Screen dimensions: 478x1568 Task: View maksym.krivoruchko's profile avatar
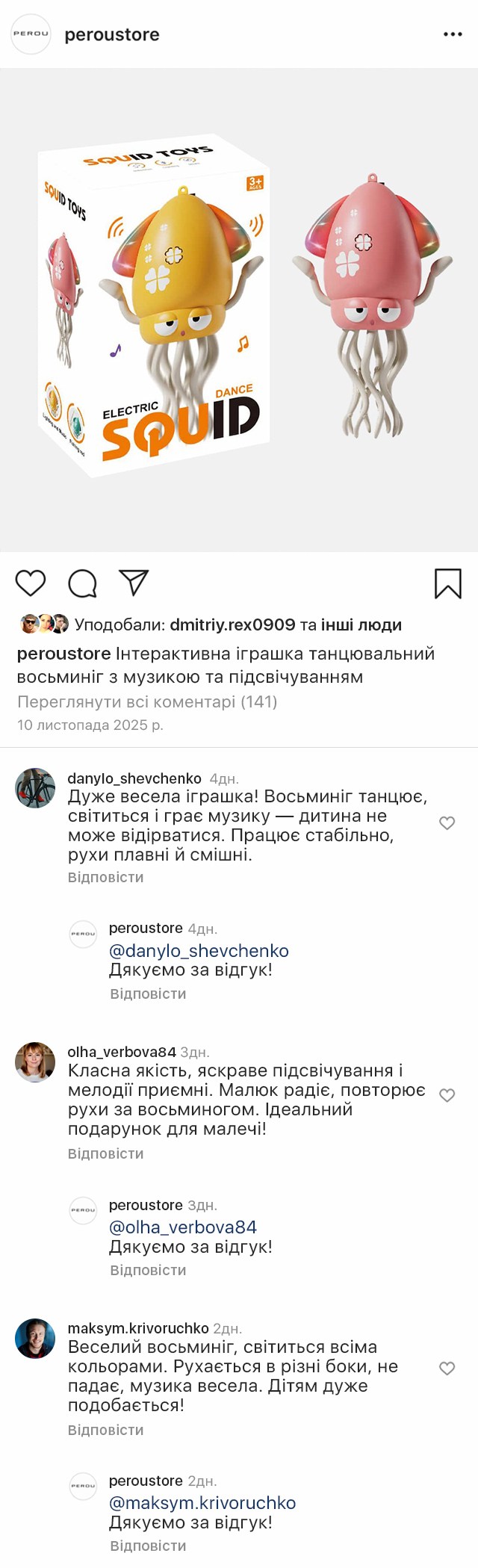35,1339
